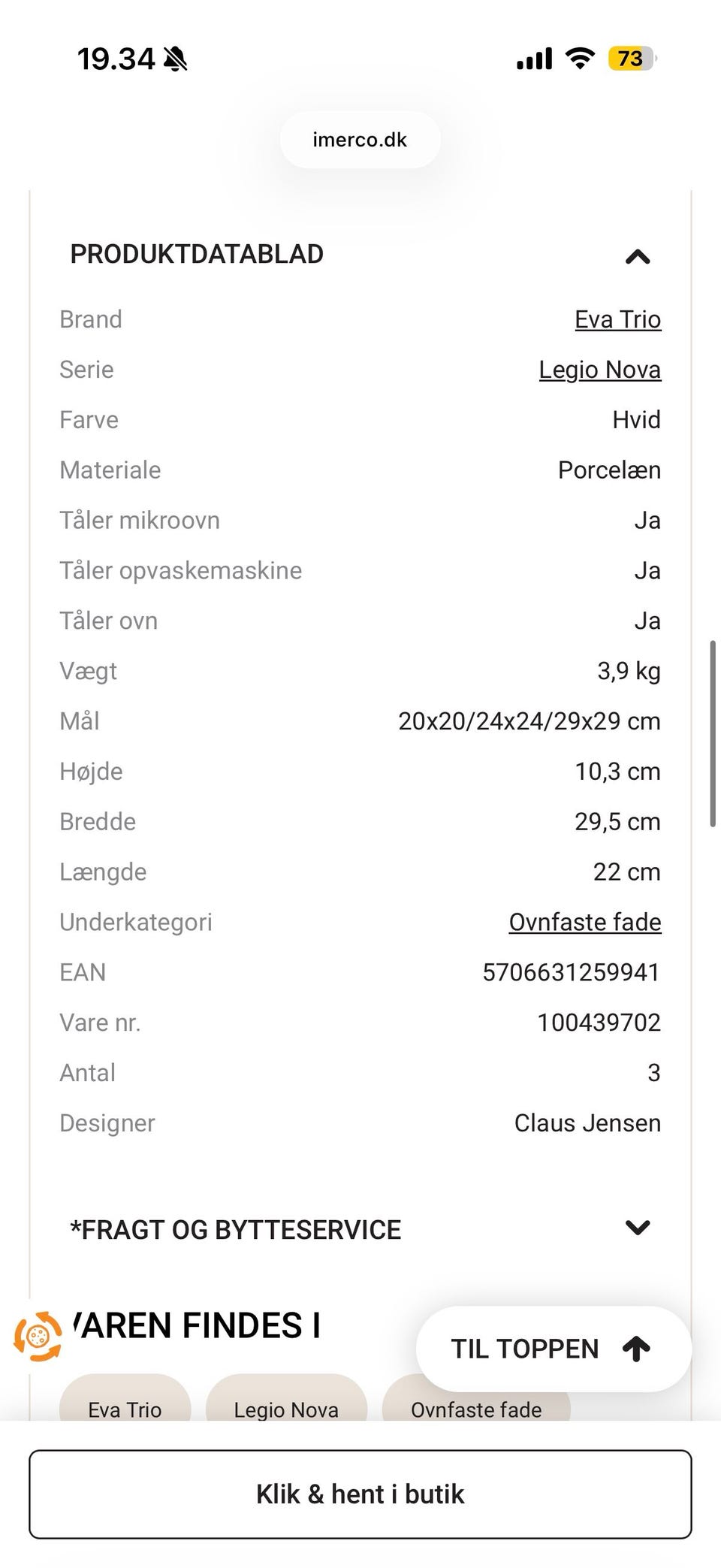Open the Eva Trio brand link

pos(617,319)
